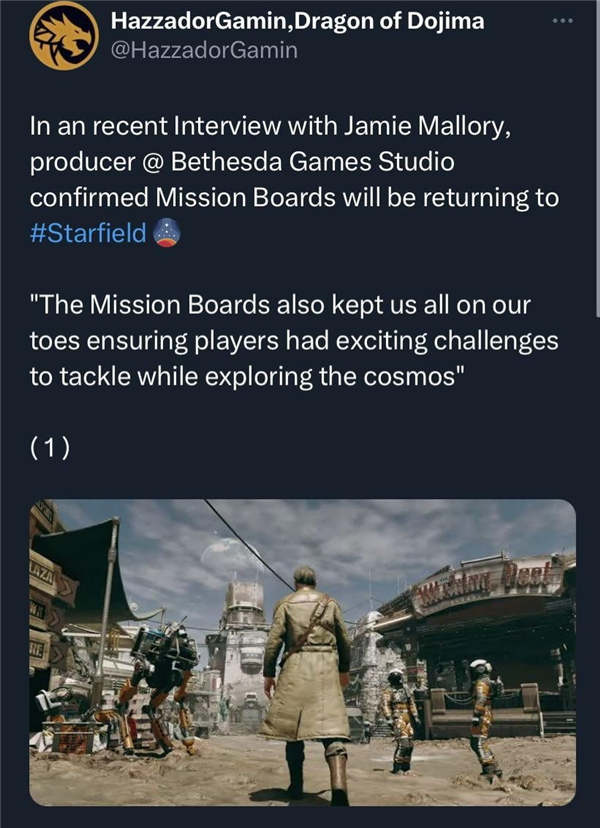Open the attached Starfield screenshot
Viewport: 600px width, 828px height.
(x=302, y=651)
